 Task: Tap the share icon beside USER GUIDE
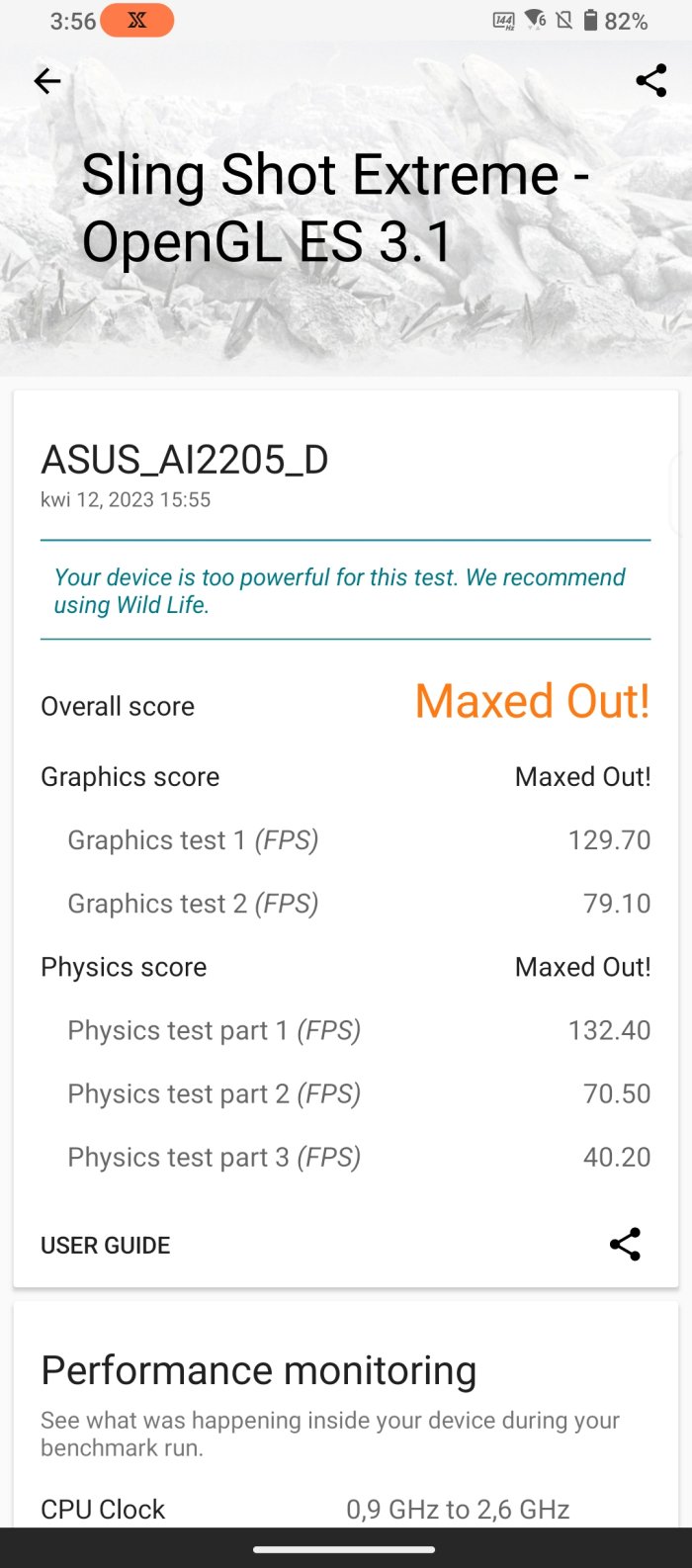pyautogui.click(x=625, y=1244)
